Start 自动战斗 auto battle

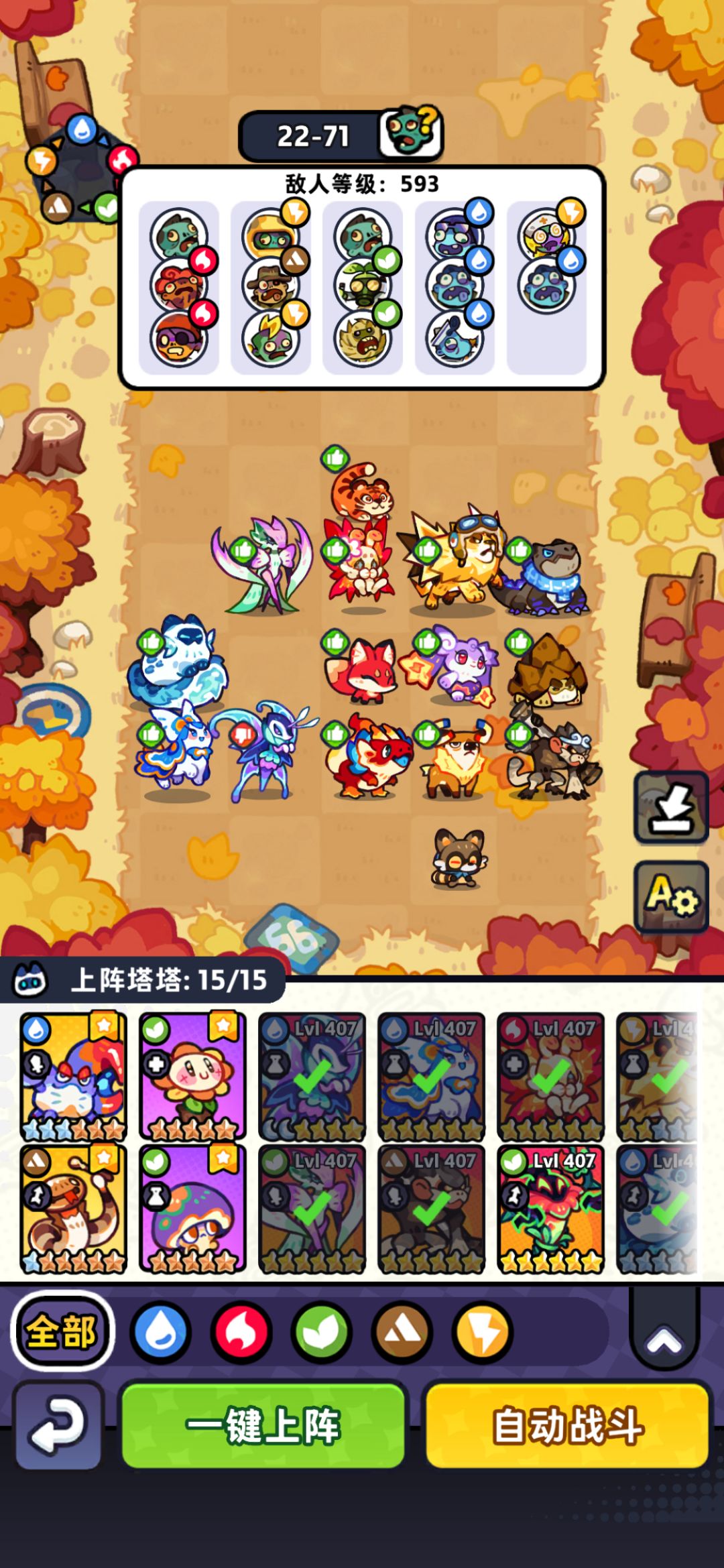pos(567,1425)
